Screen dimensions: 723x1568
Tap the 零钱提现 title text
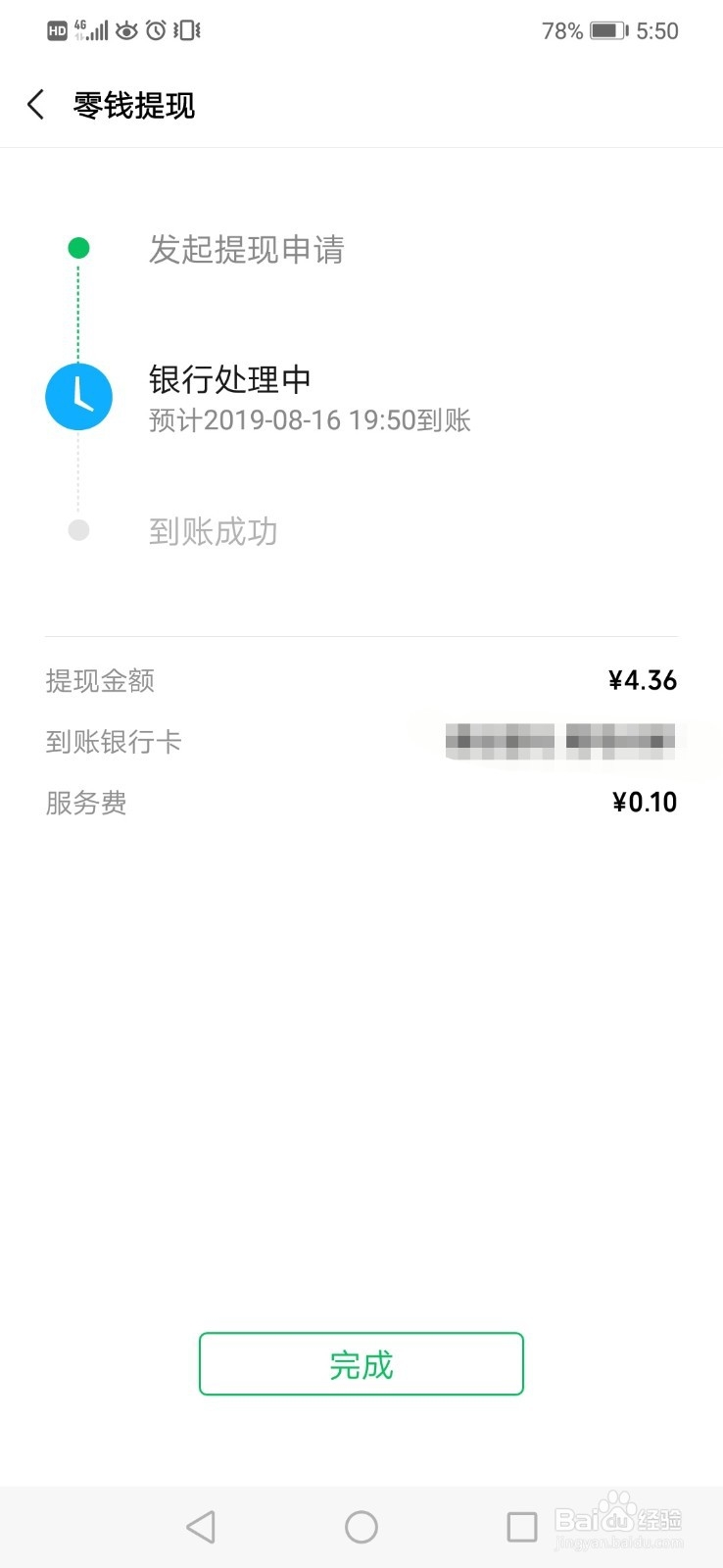134,104
